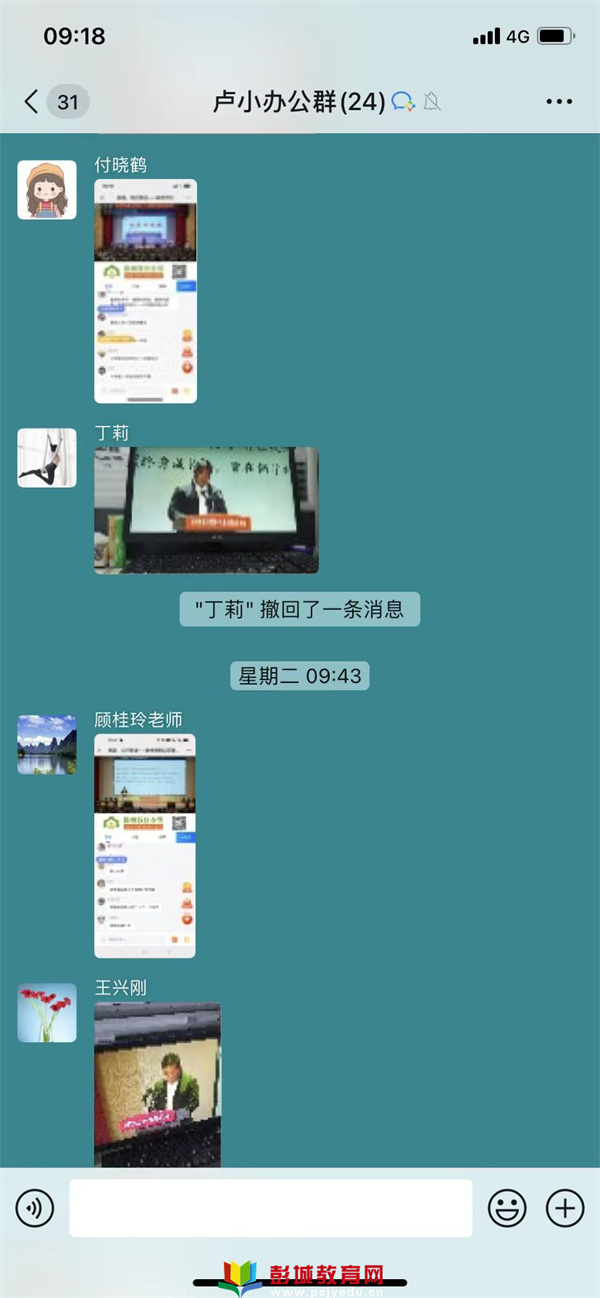
Task: Tap the message text field
Action: coord(270,1208)
